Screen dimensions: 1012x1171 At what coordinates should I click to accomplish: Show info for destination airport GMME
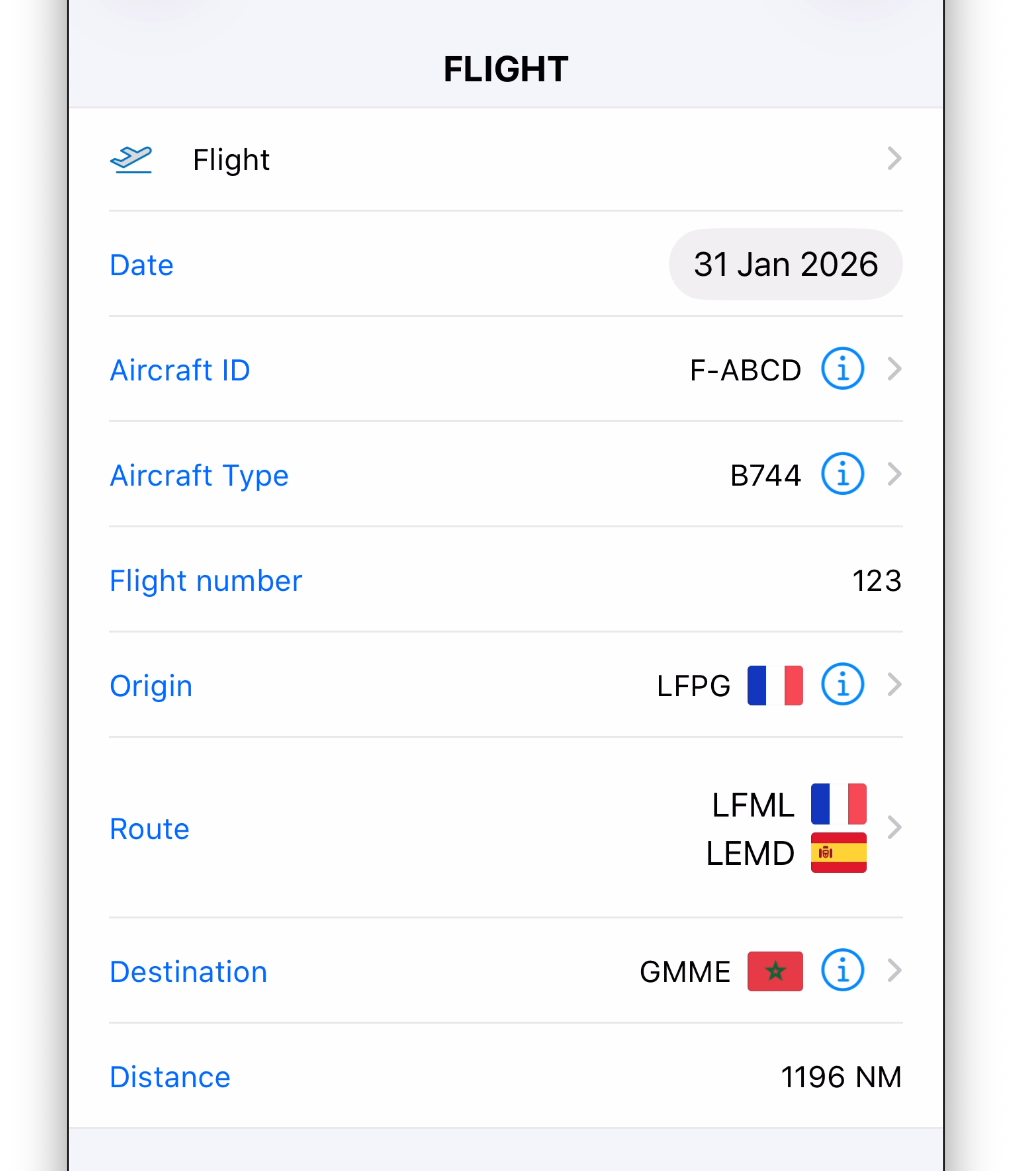coord(842,971)
